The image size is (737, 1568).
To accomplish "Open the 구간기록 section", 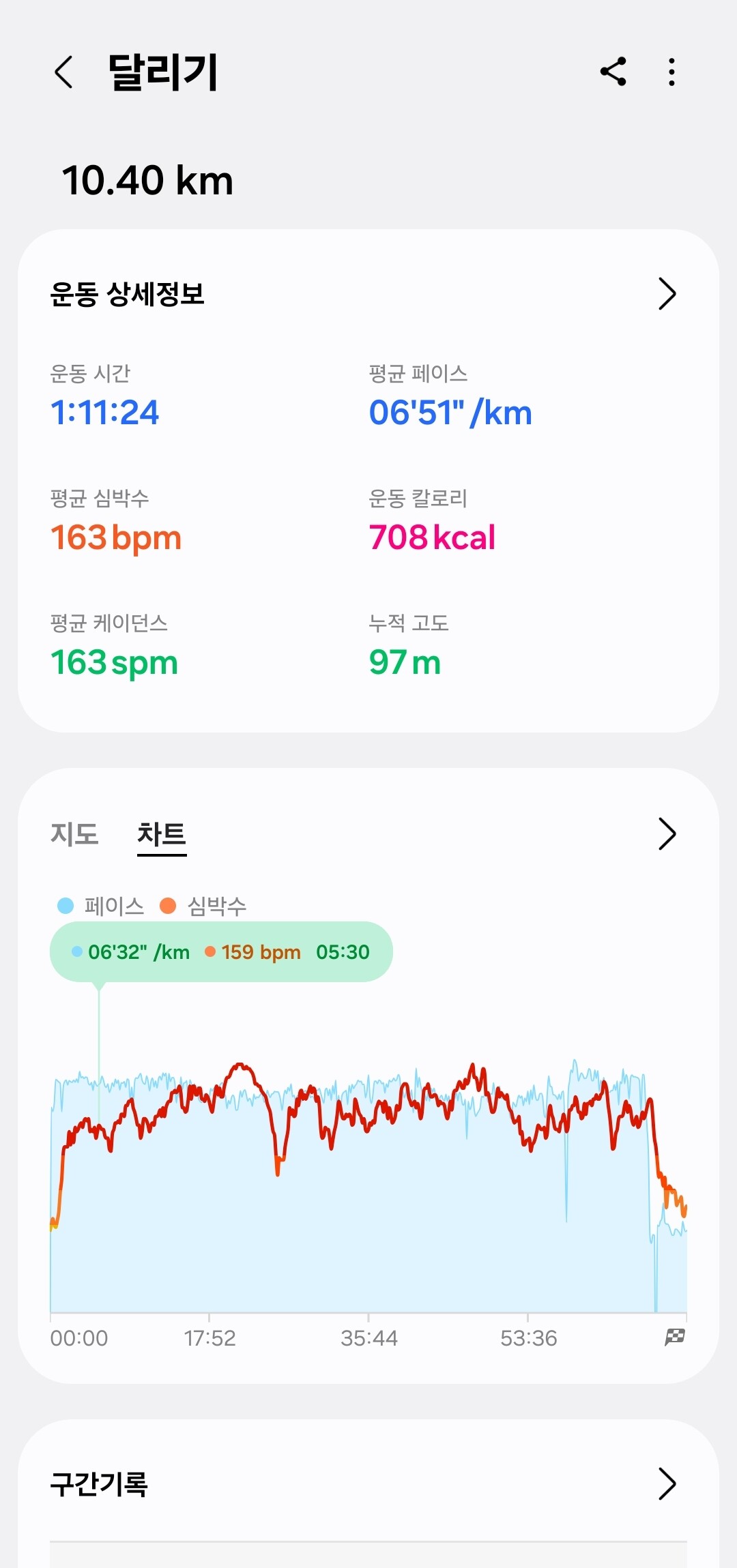I will [x=666, y=1483].
